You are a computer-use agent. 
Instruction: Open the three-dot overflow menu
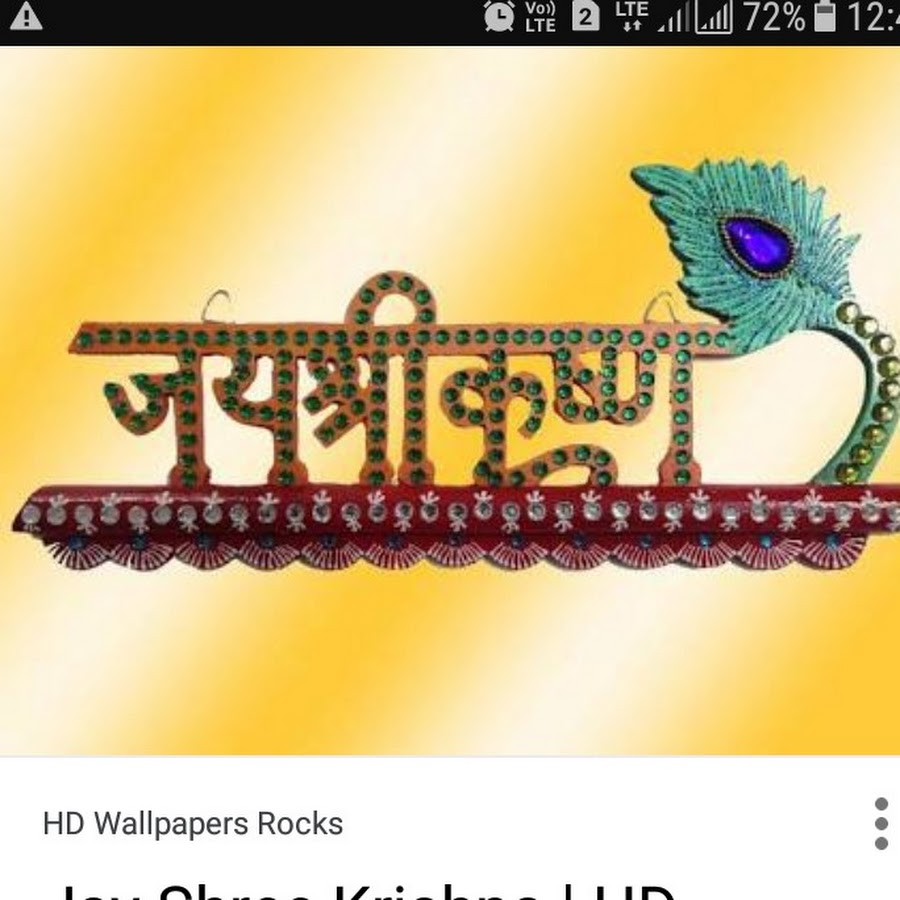click(x=880, y=823)
